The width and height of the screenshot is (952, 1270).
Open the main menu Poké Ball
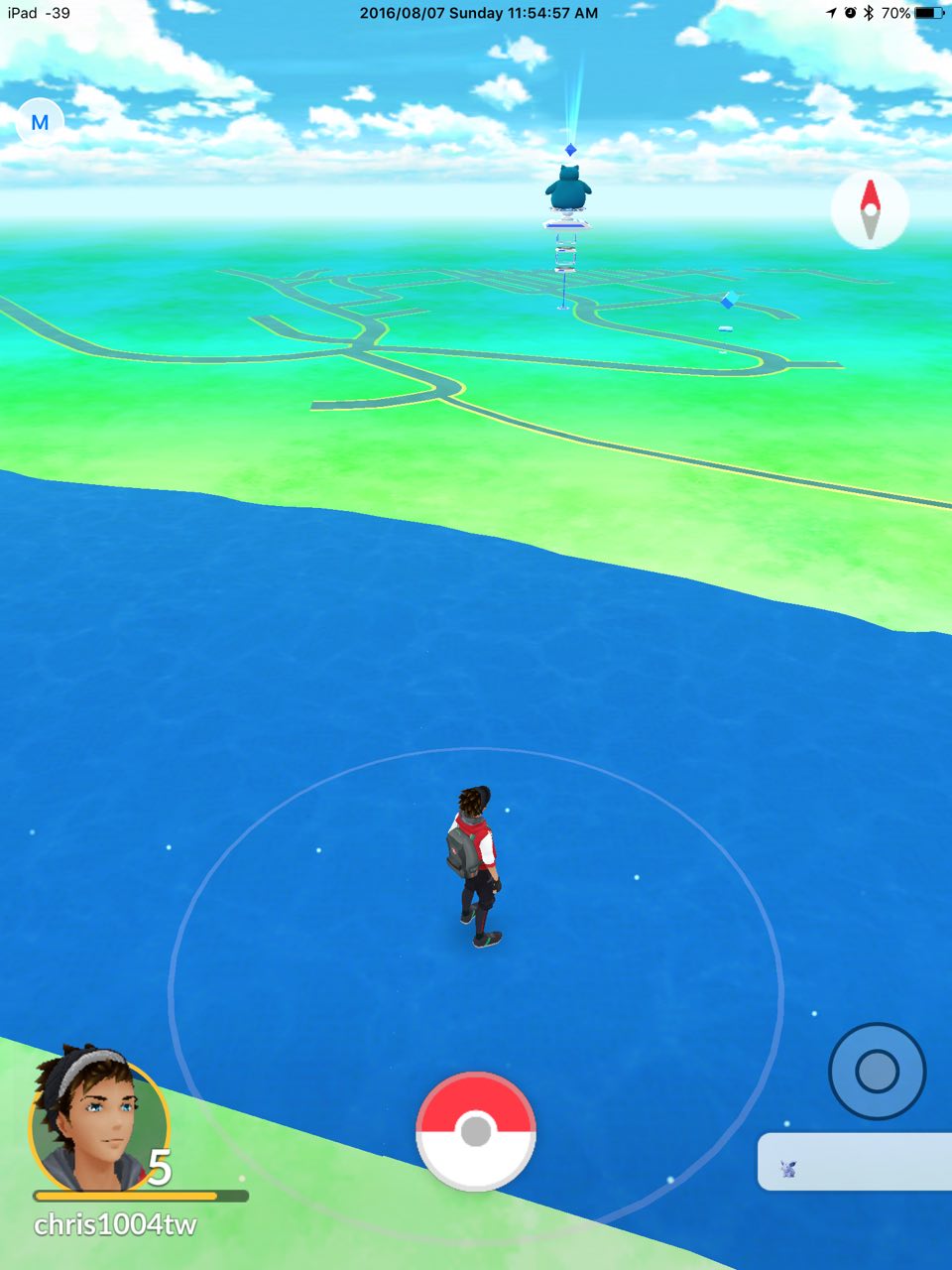coord(476,1131)
